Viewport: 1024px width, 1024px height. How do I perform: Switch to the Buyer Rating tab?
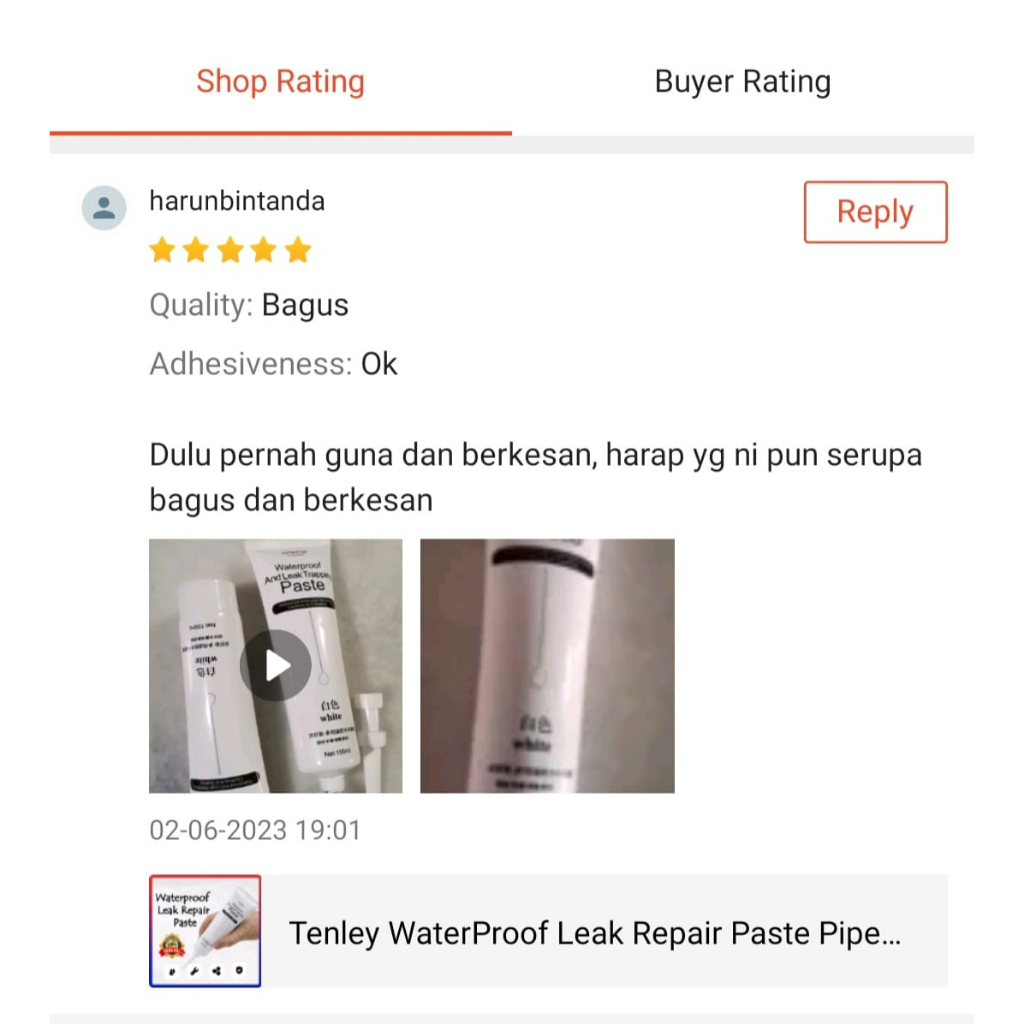point(742,82)
